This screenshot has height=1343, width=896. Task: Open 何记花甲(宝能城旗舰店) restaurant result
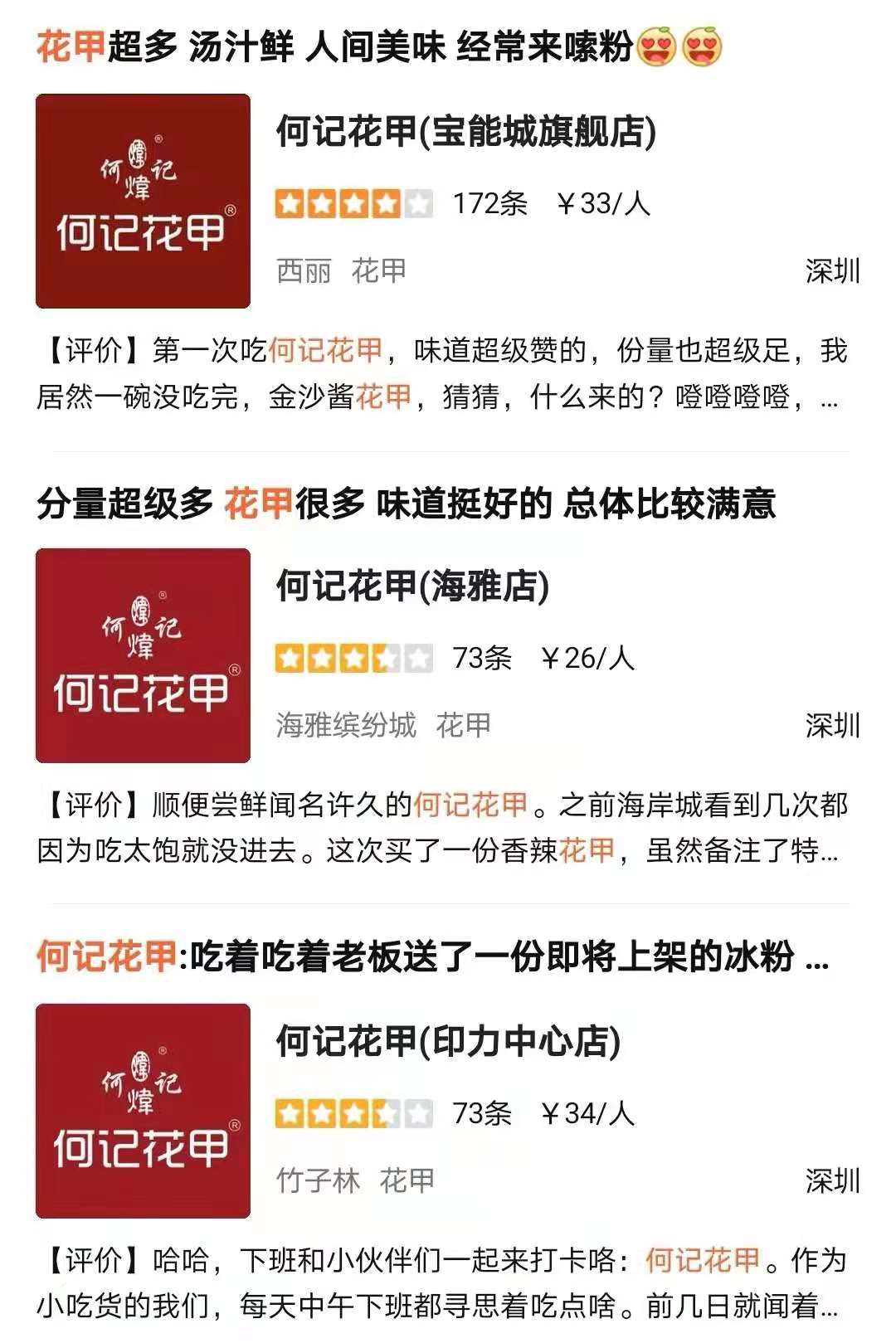pos(465,133)
